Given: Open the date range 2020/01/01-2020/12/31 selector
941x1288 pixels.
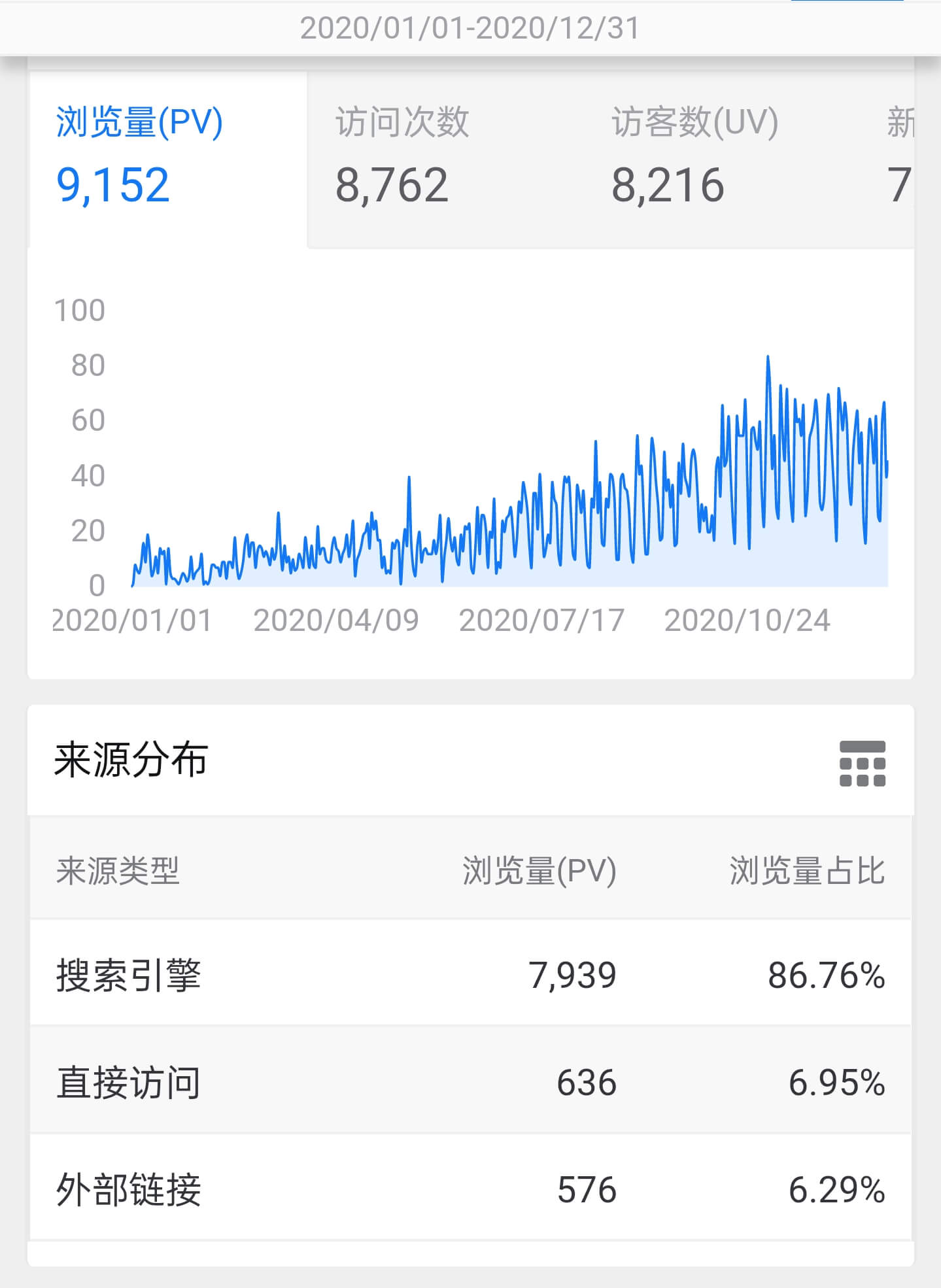Looking at the screenshot, I should click(468, 27).
